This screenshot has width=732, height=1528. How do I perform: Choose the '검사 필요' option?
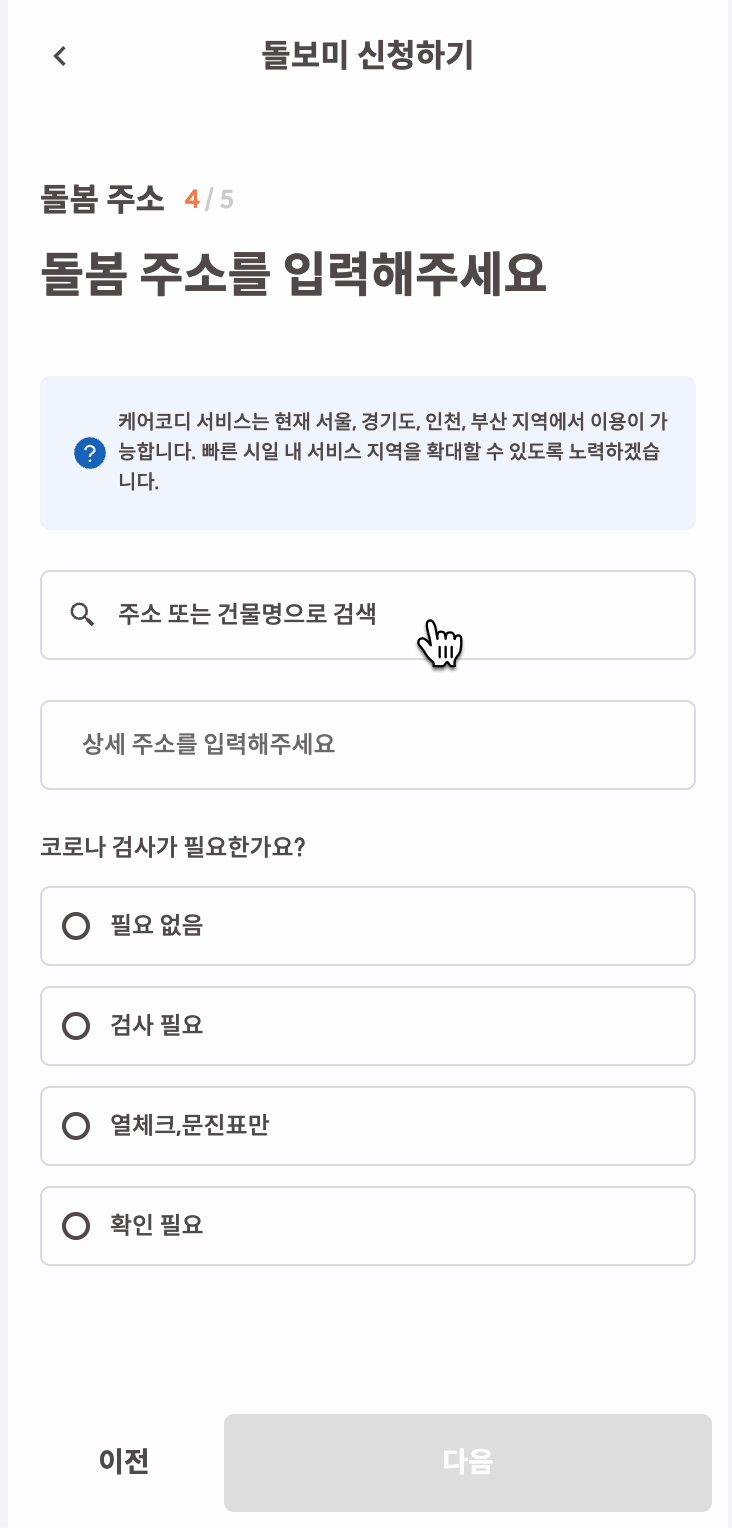[x=367, y=1026]
